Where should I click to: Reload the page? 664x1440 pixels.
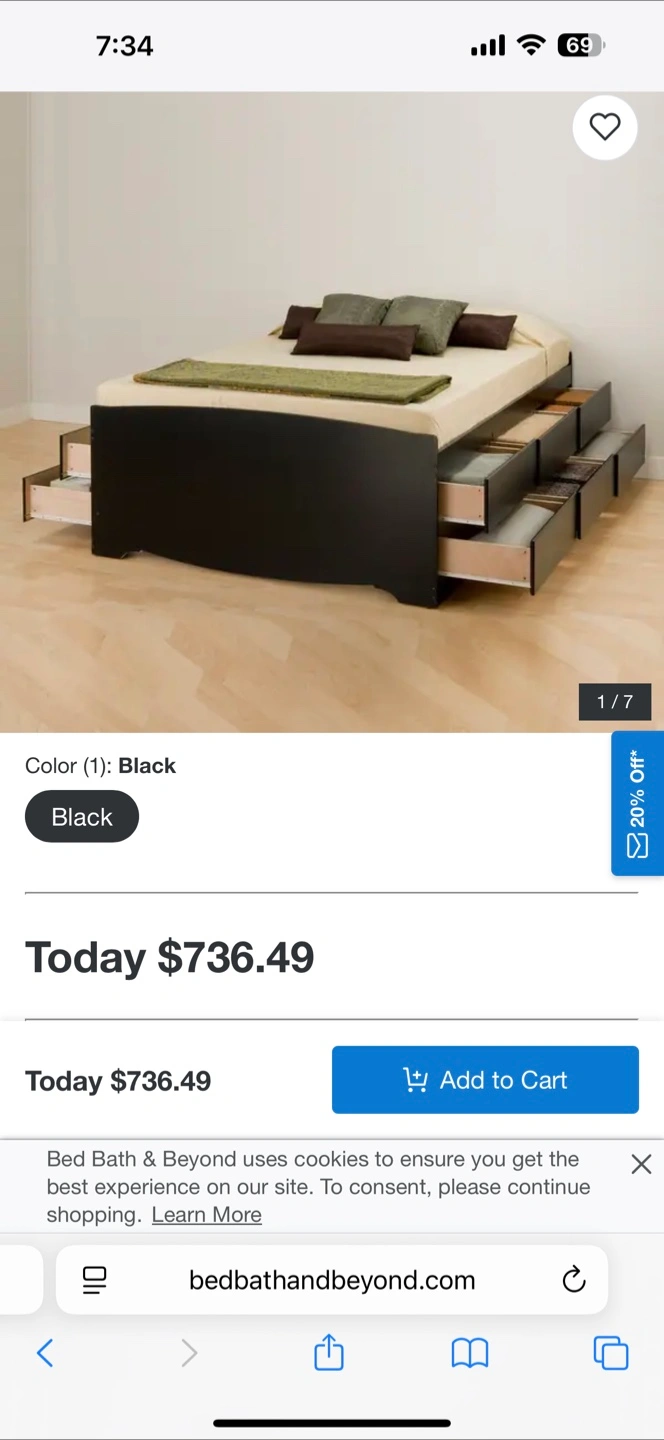(x=573, y=1280)
